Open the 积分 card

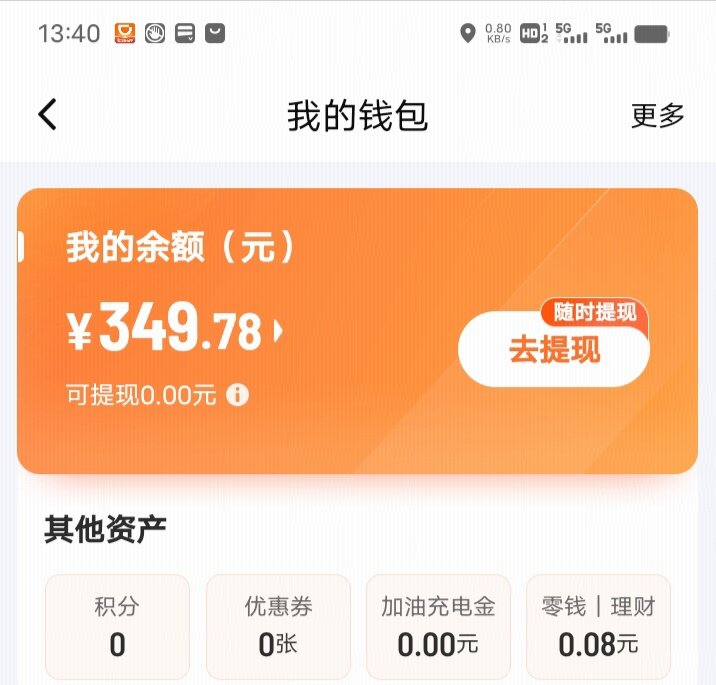[117, 627]
